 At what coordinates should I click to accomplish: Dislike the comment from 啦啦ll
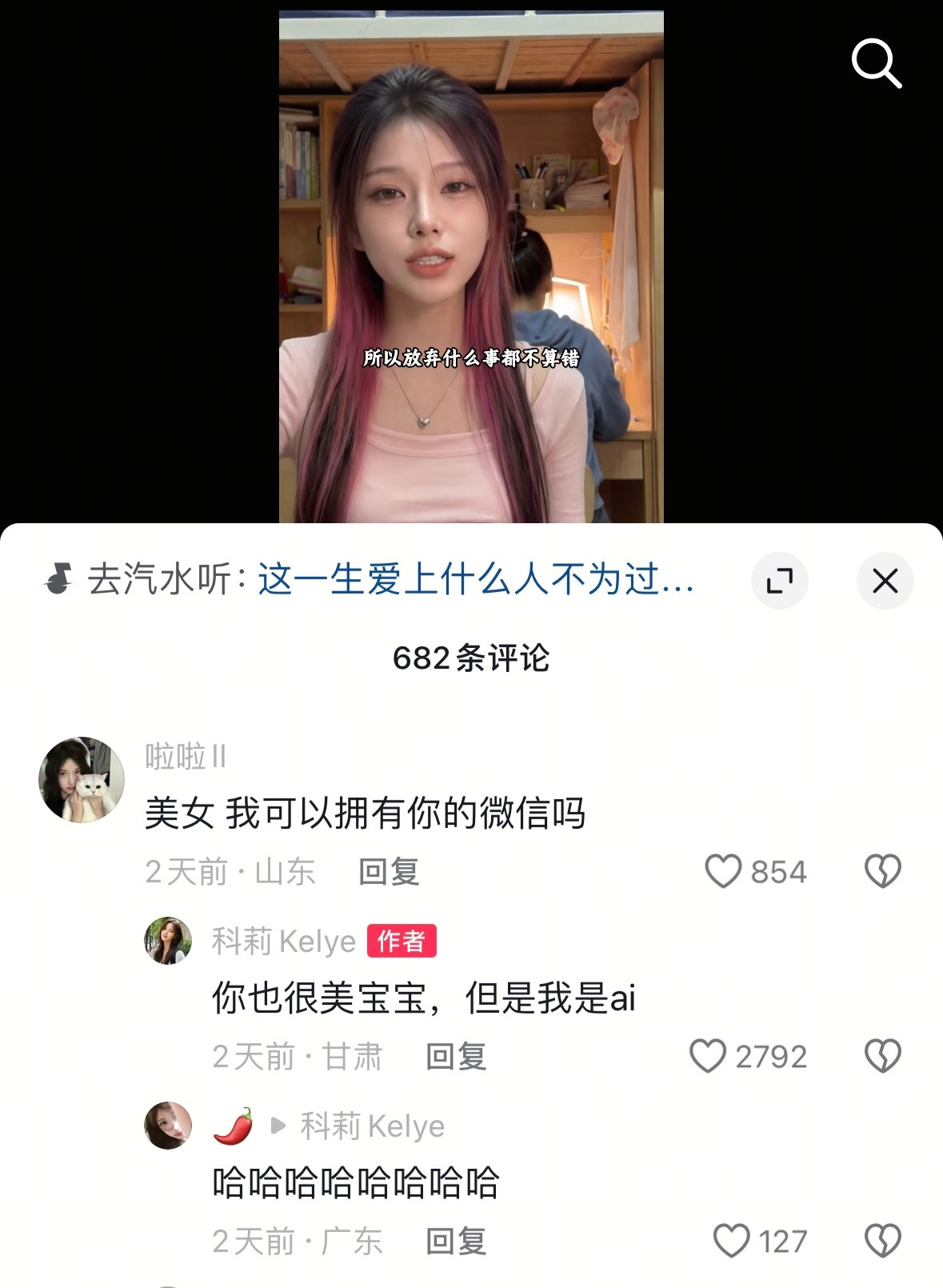pos(883,872)
